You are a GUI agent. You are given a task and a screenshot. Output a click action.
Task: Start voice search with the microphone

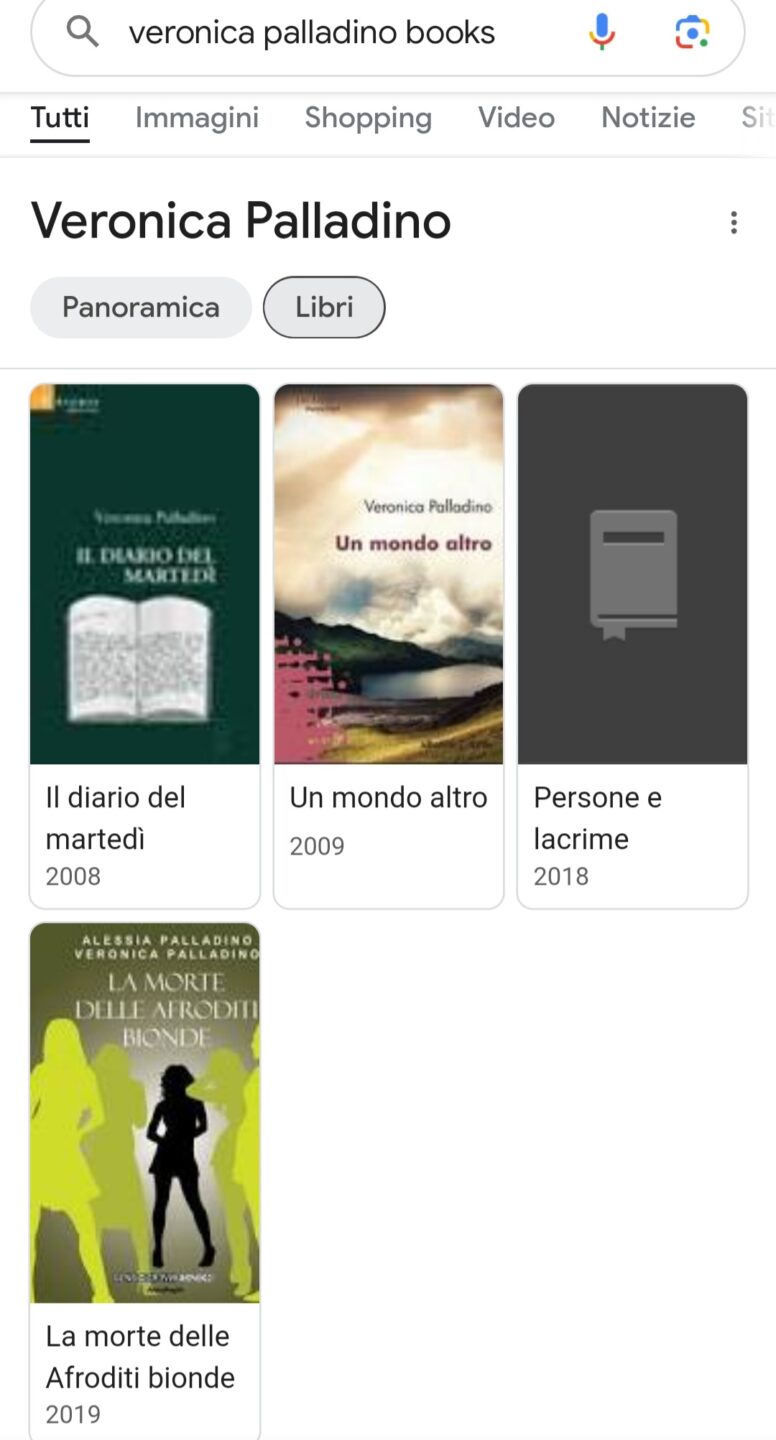click(601, 33)
